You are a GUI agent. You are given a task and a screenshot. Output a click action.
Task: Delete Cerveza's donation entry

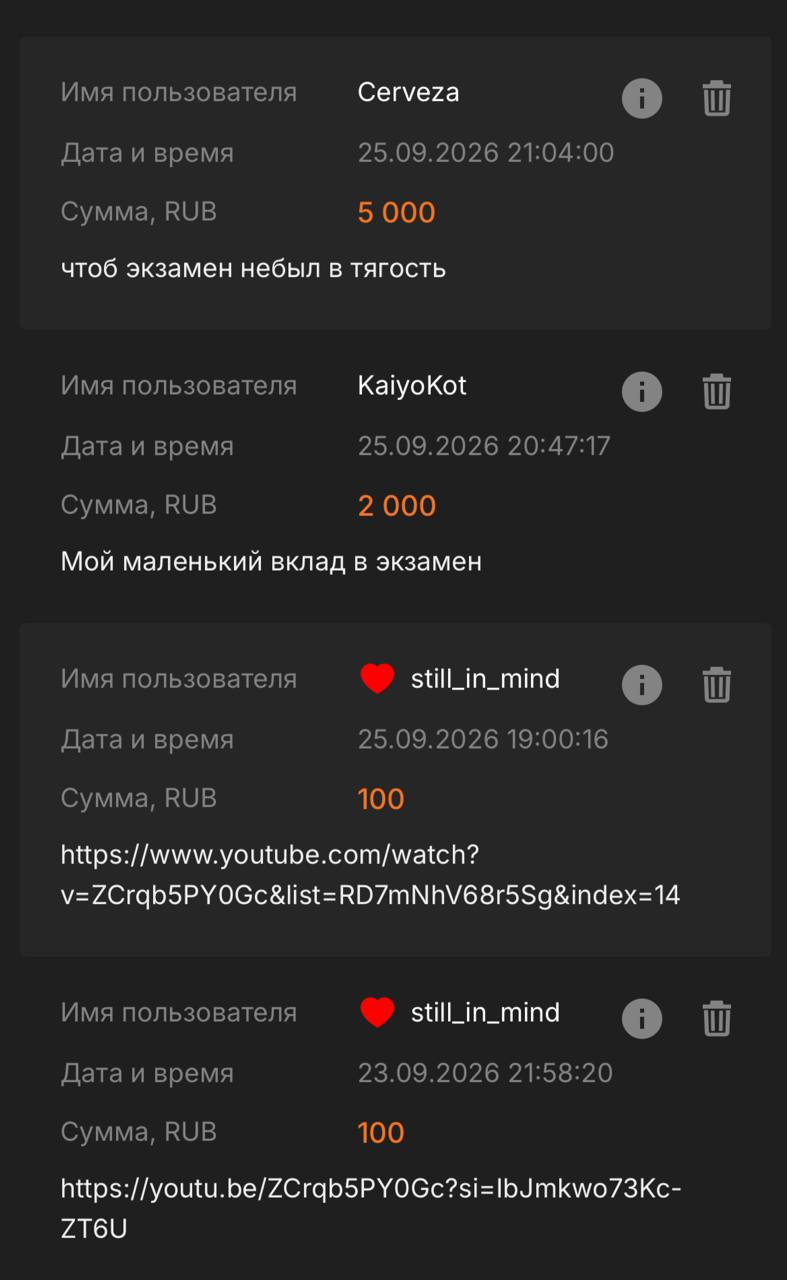[x=716, y=99]
